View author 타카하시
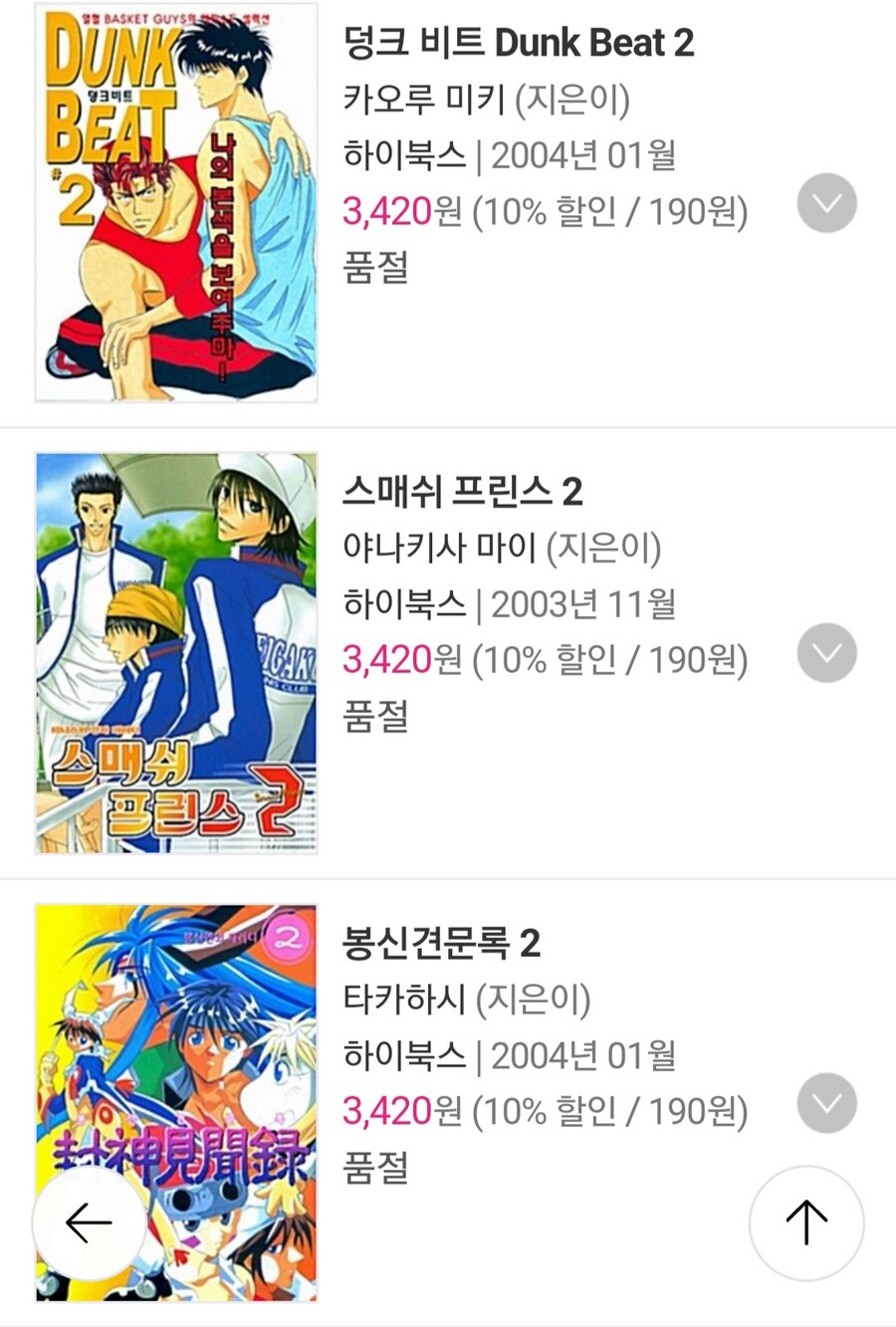This screenshot has height=1327, width=896. [404, 998]
